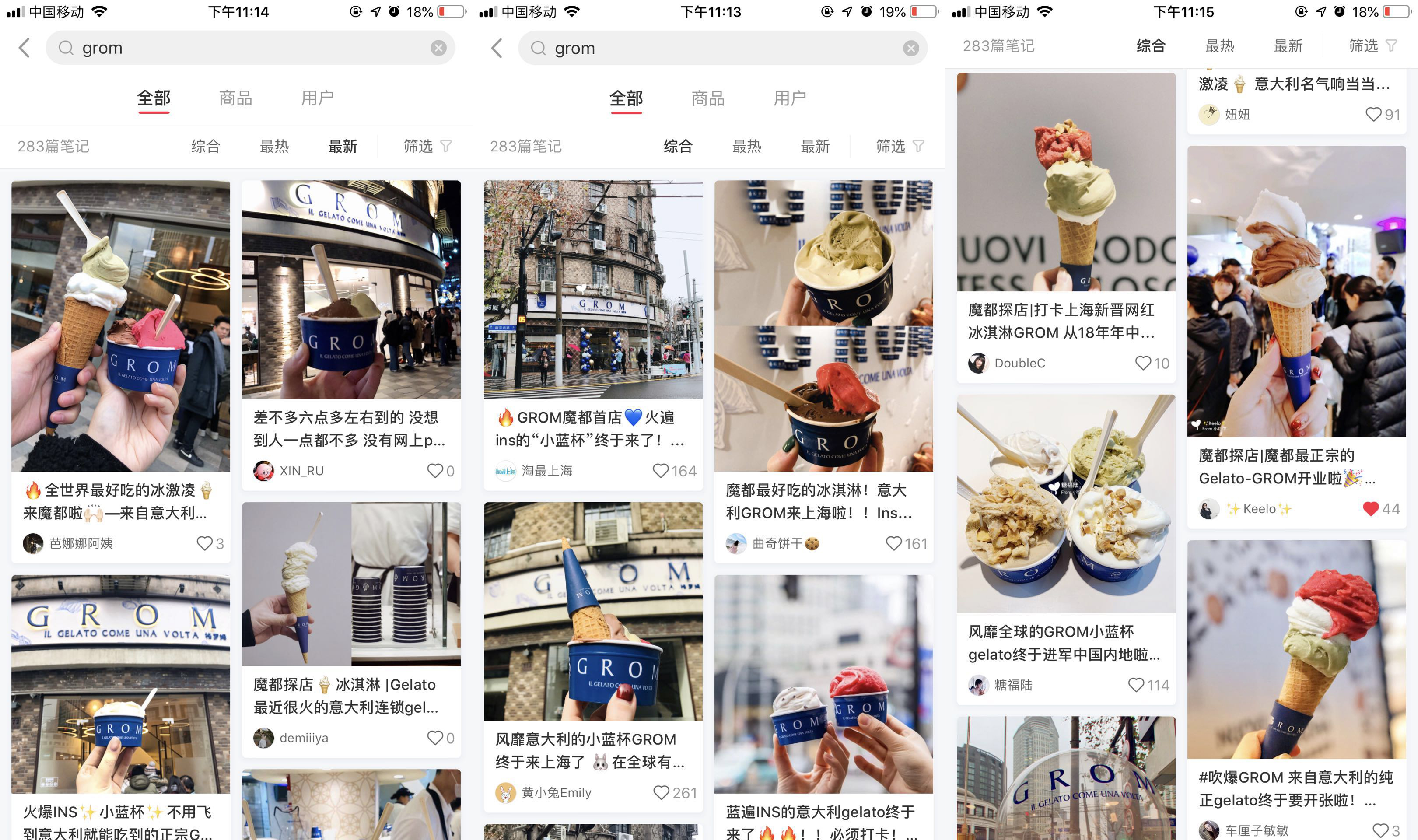Open 糖福陆's GROM小蓝杯 gelato note
1418x840 pixels.
[1066, 504]
